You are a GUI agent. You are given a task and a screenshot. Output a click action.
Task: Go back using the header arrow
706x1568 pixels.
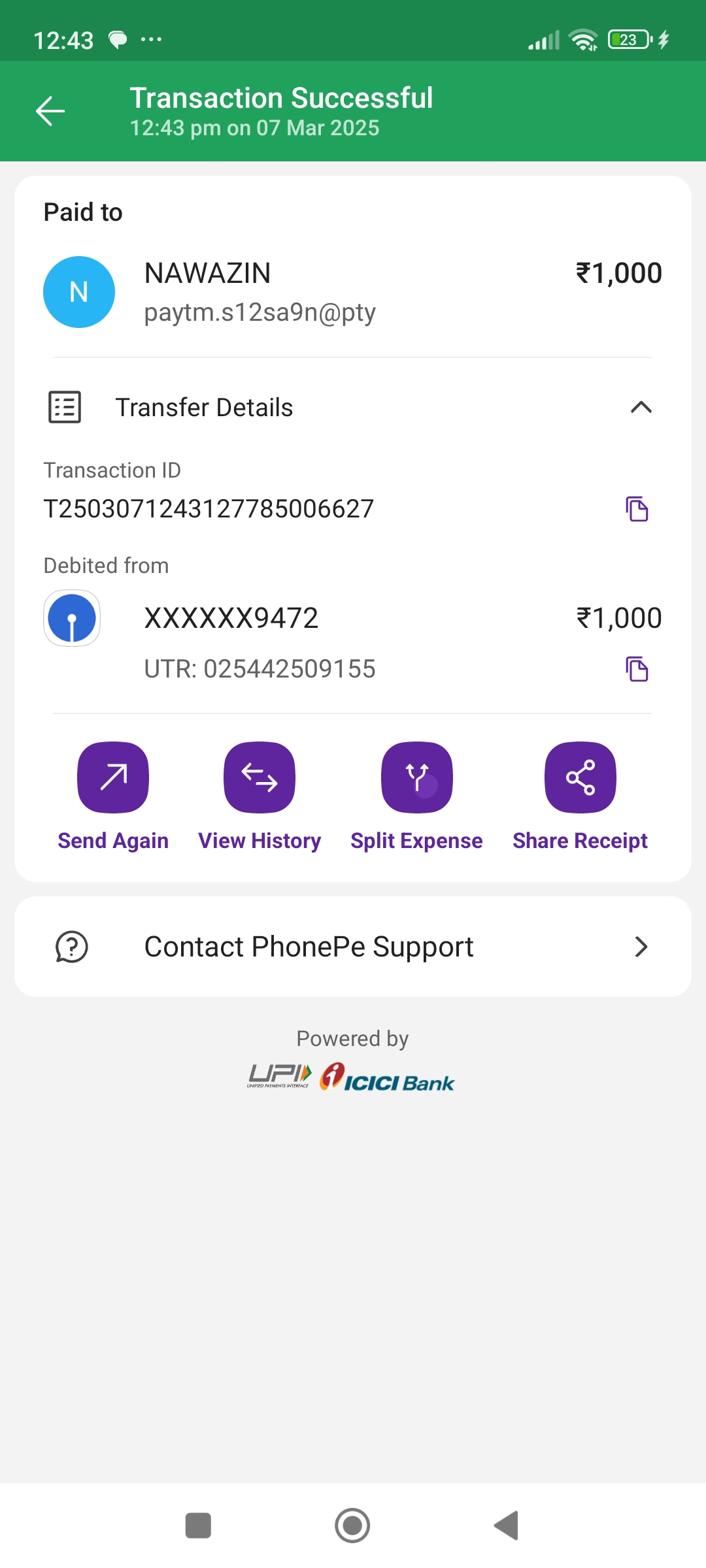click(50, 111)
